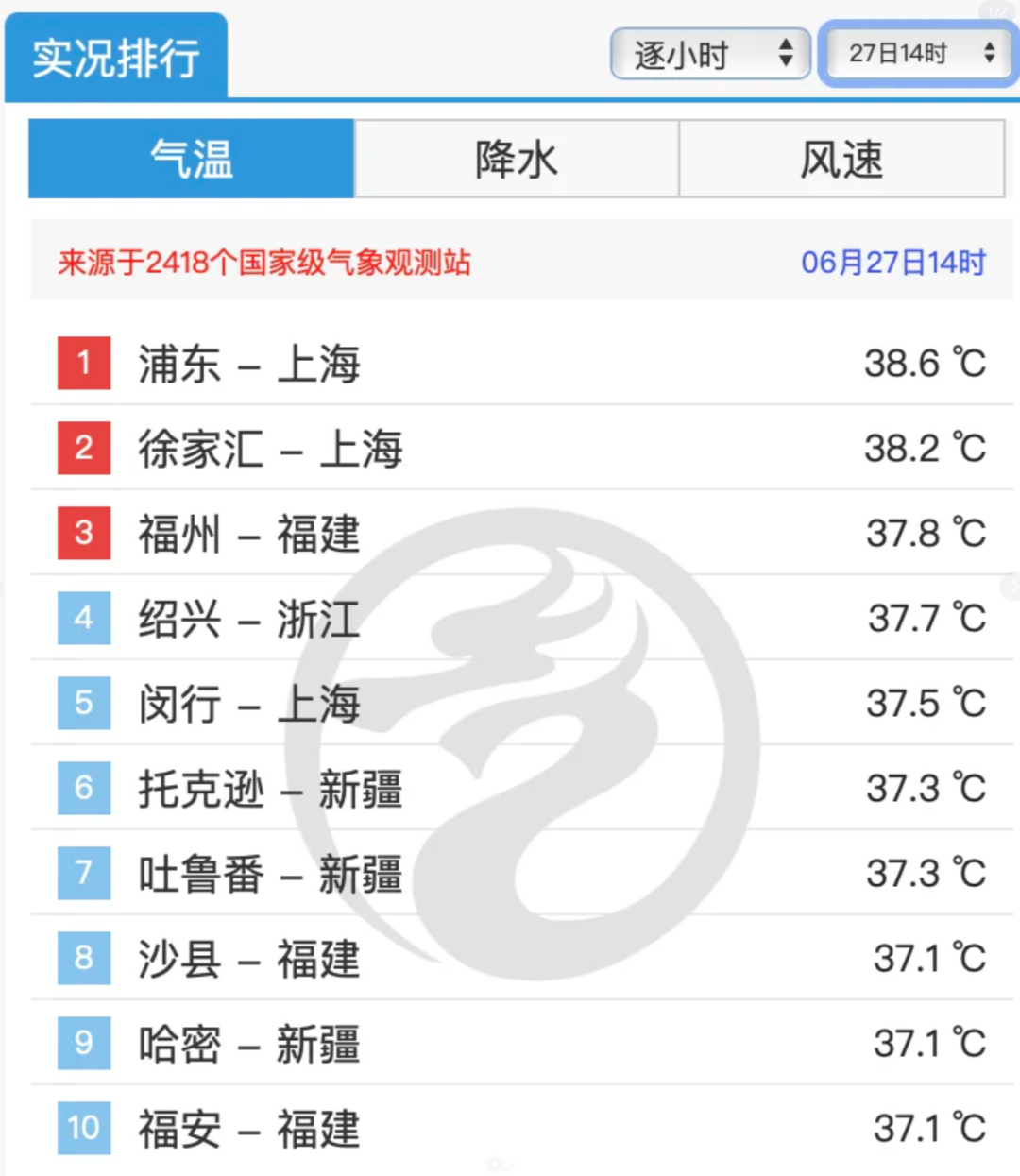Open the 逐小时 interval dropdown
The image size is (1020, 1176).
(710, 54)
